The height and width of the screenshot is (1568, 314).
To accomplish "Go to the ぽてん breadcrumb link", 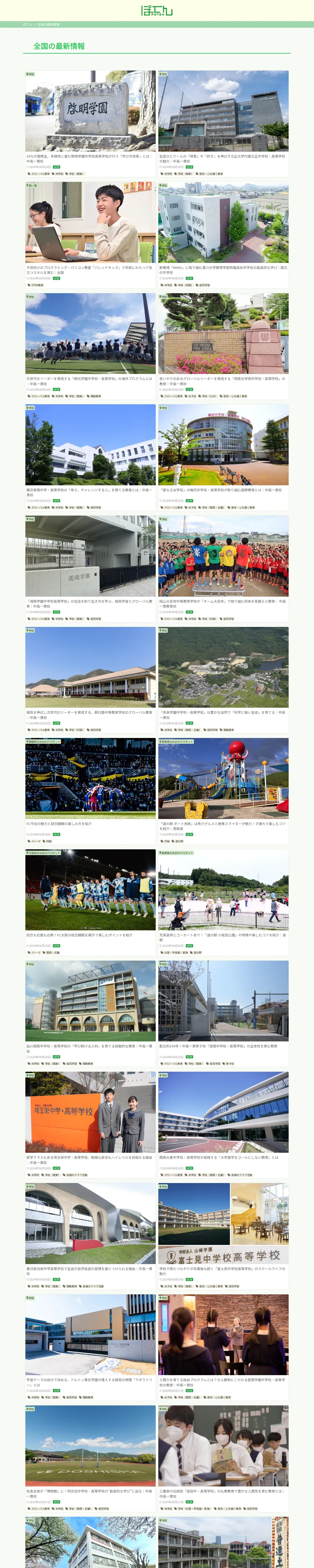I will tap(27, 24).
